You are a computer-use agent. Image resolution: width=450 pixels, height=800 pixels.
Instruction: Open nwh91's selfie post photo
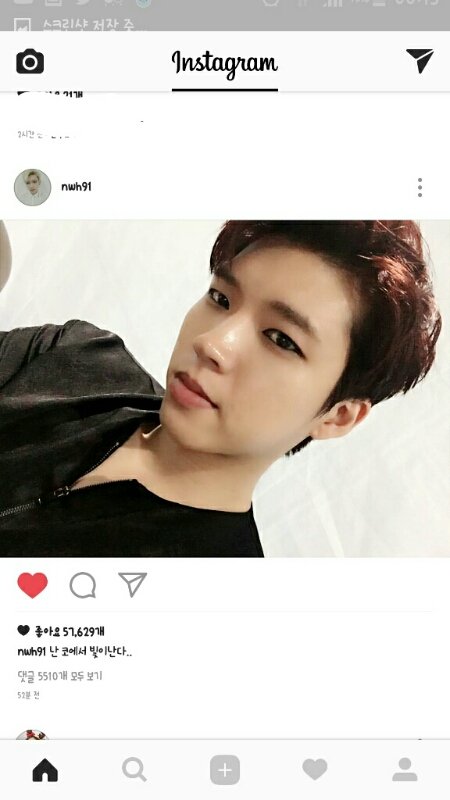tap(225, 388)
